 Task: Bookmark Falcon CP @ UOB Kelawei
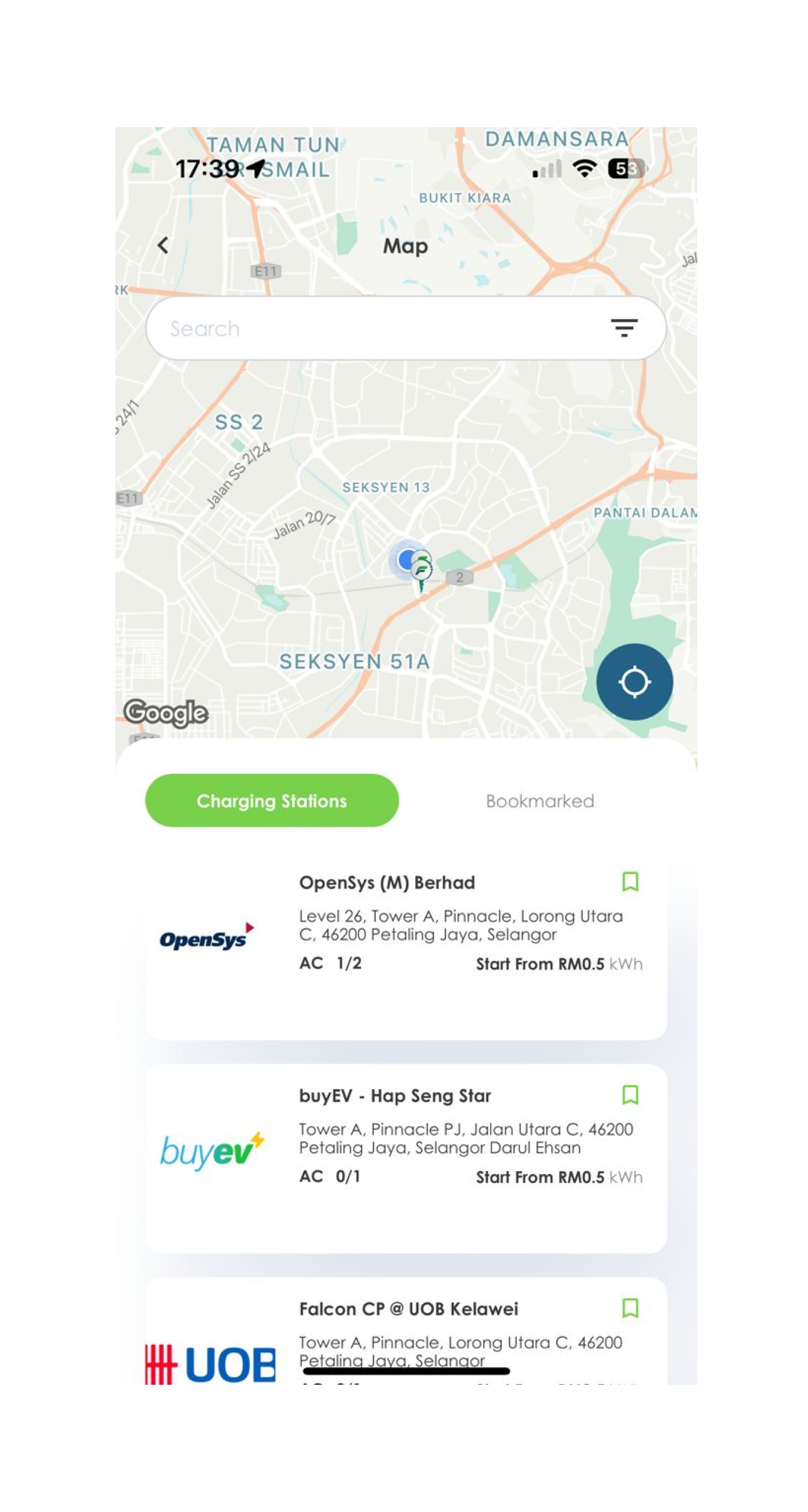[630, 1308]
